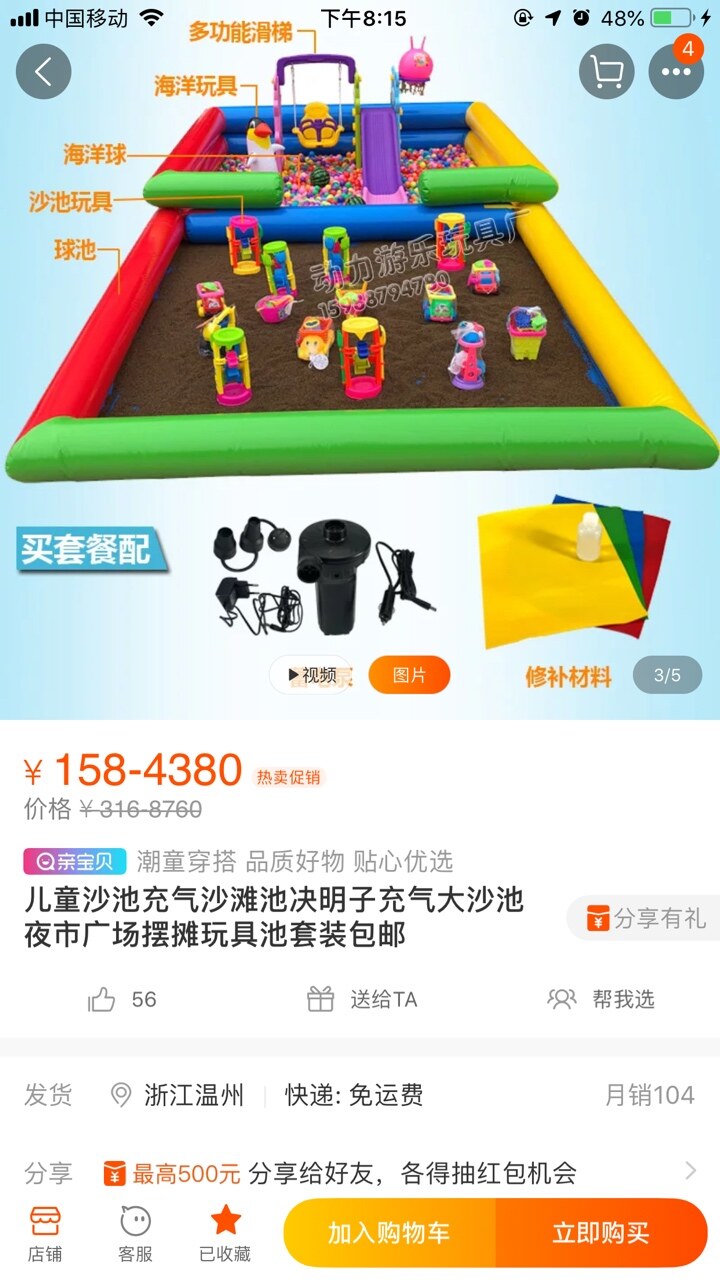Image resolution: width=720 pixels, height=1280 pixels.
Task: Open the shopping cart
Action: [x=607, y=71]
